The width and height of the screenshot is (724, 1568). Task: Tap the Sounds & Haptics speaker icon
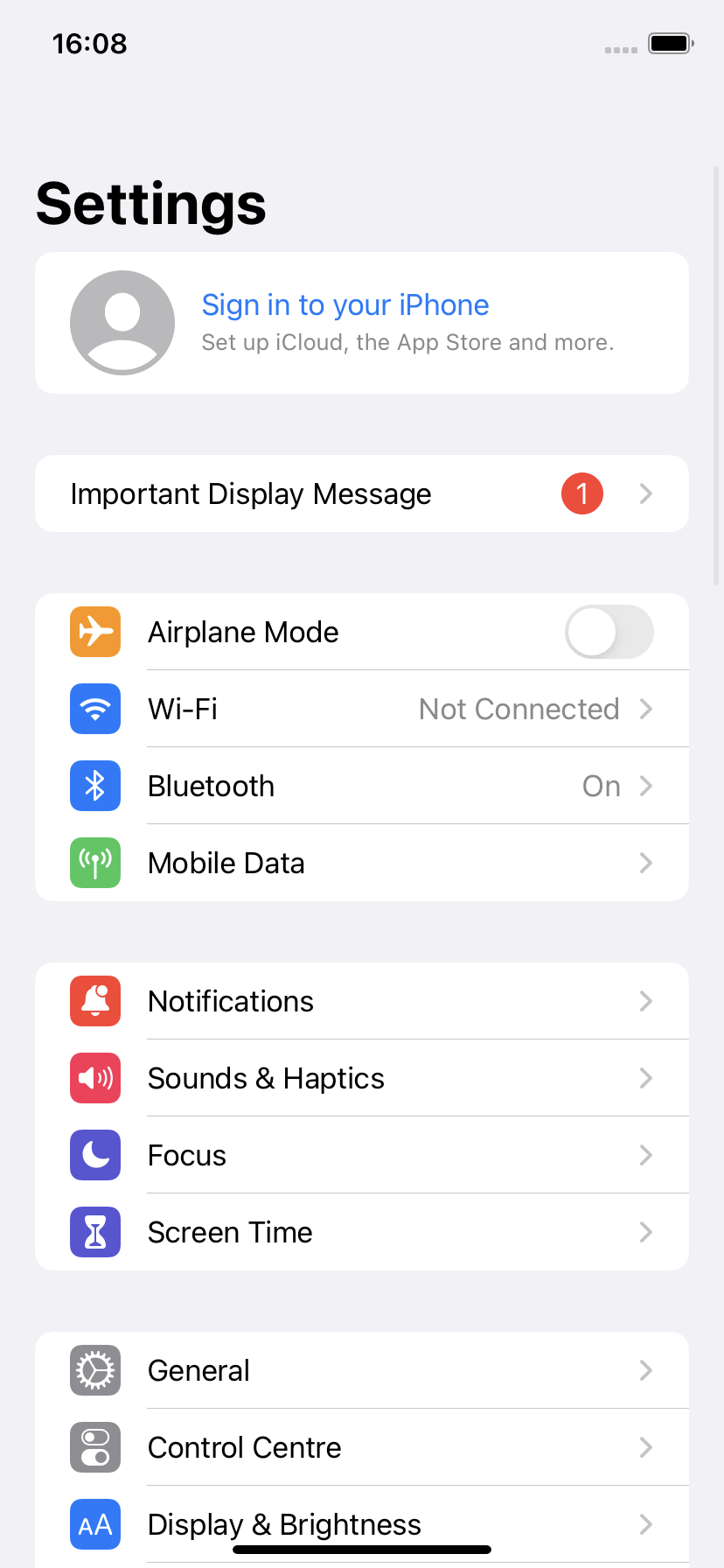click(x=94, y=1078)
